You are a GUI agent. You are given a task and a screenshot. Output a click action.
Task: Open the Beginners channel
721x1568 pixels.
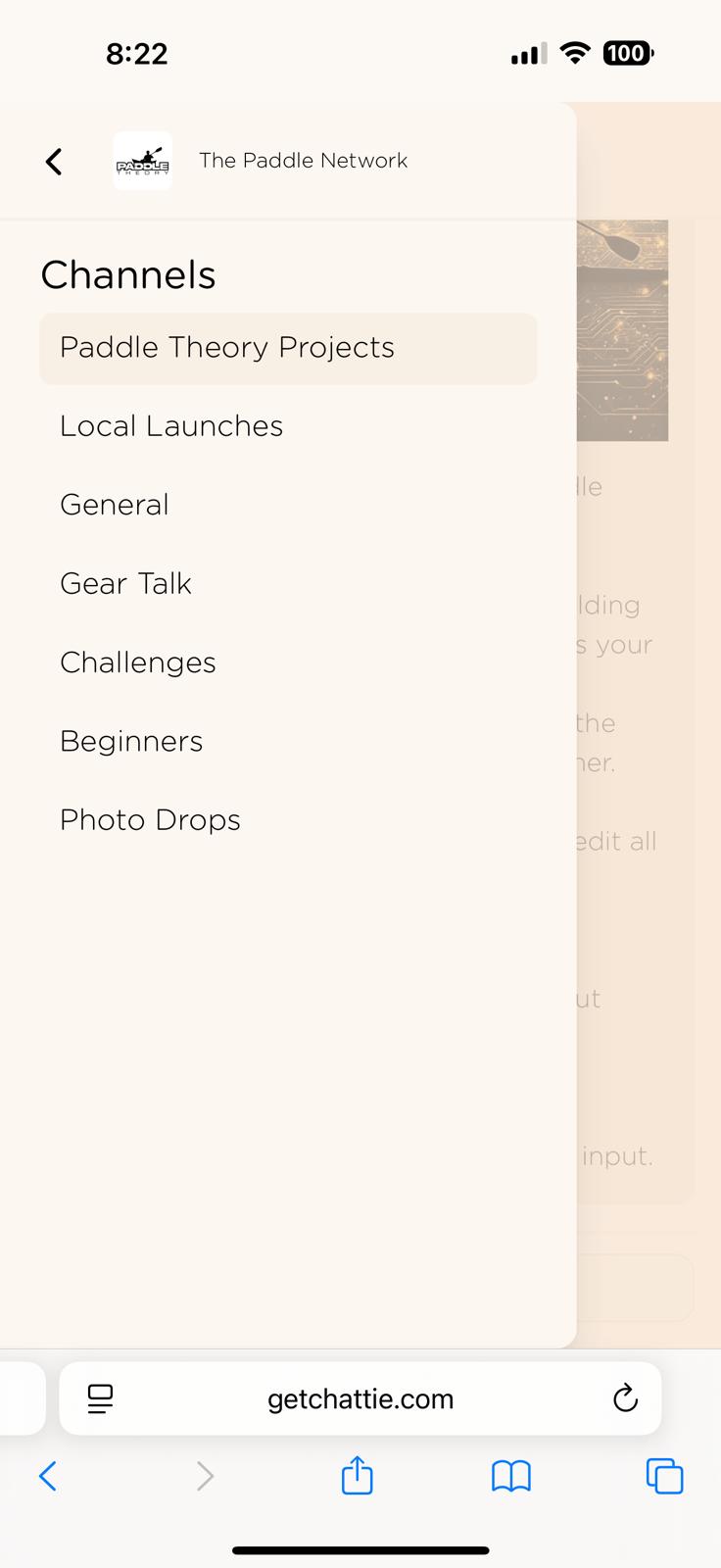click(131, 741)
